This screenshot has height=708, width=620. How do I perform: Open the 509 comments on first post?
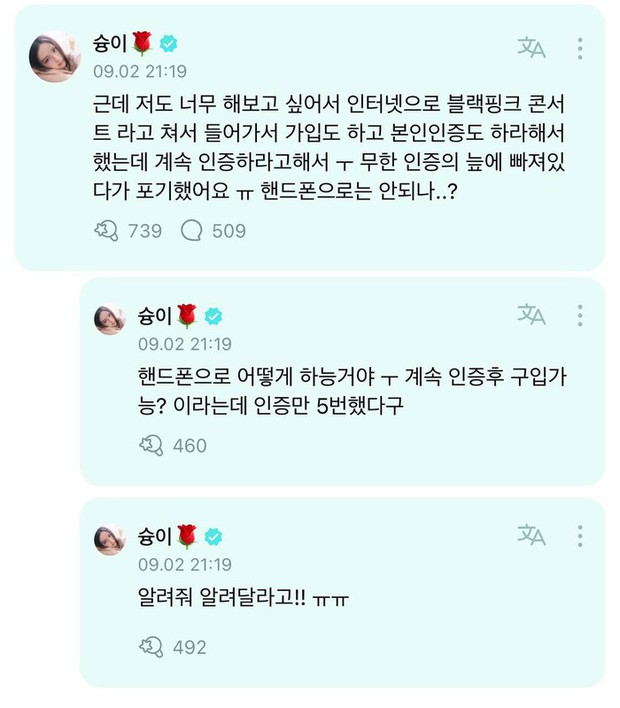coord(194,230)
